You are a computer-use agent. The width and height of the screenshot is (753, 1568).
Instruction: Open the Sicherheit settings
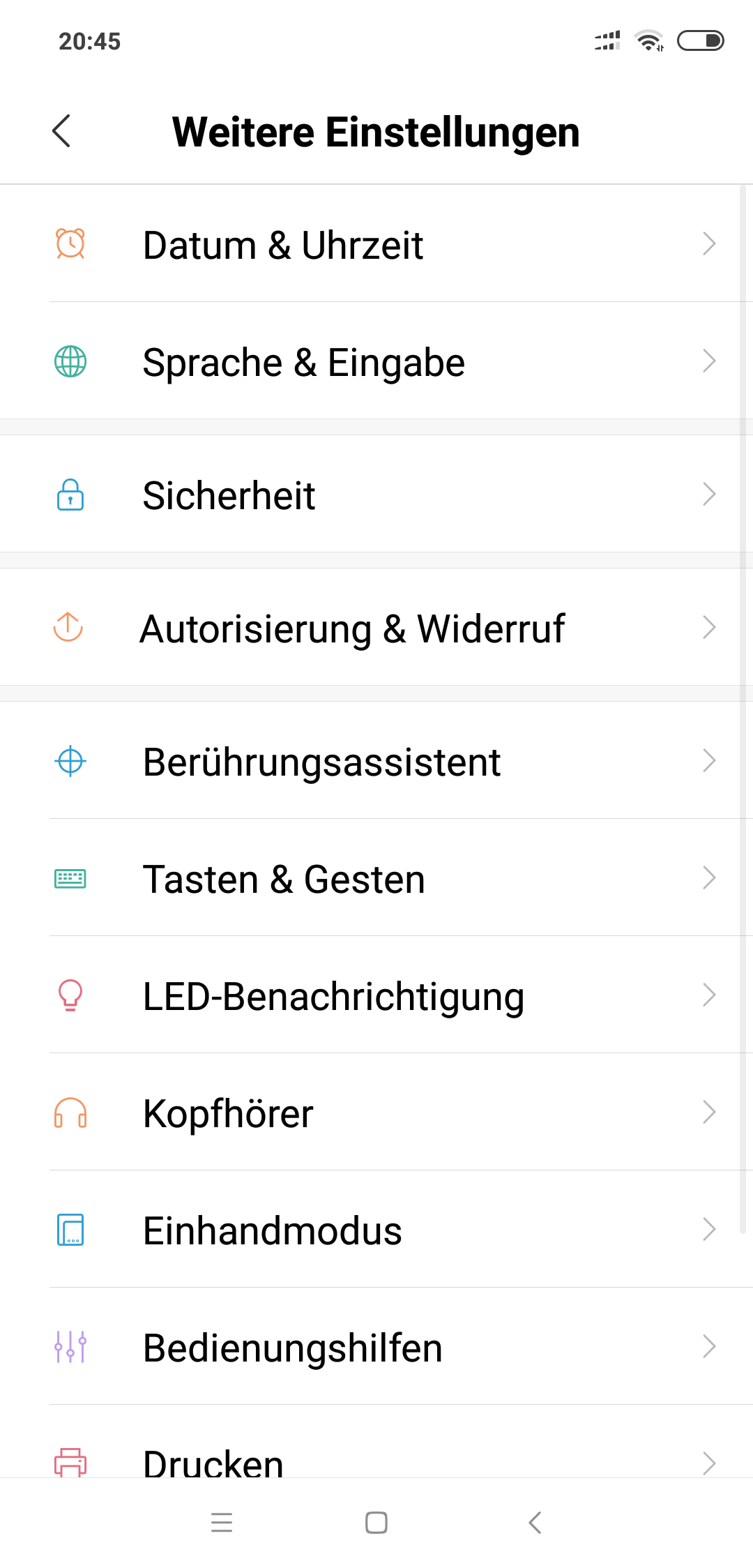click(376, 494)
